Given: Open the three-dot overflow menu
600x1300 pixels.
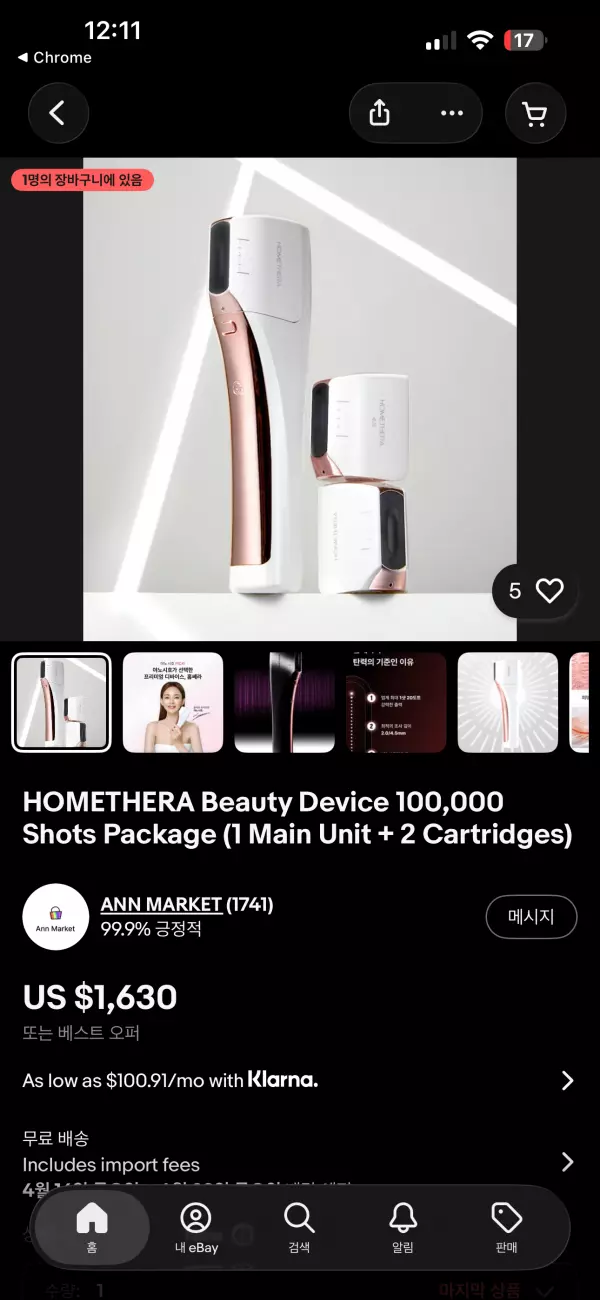Looking at the screenshot, I should pyautogui.click(x=452, y=113).
